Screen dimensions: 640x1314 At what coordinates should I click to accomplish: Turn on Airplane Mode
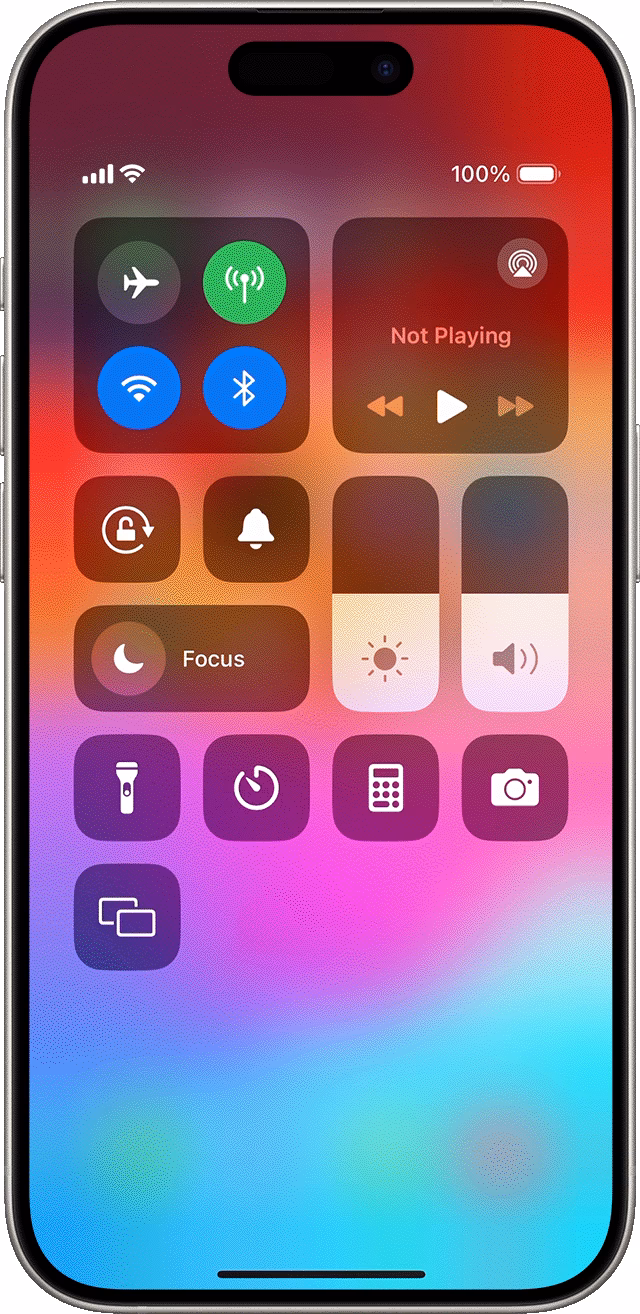pos(140,283)
